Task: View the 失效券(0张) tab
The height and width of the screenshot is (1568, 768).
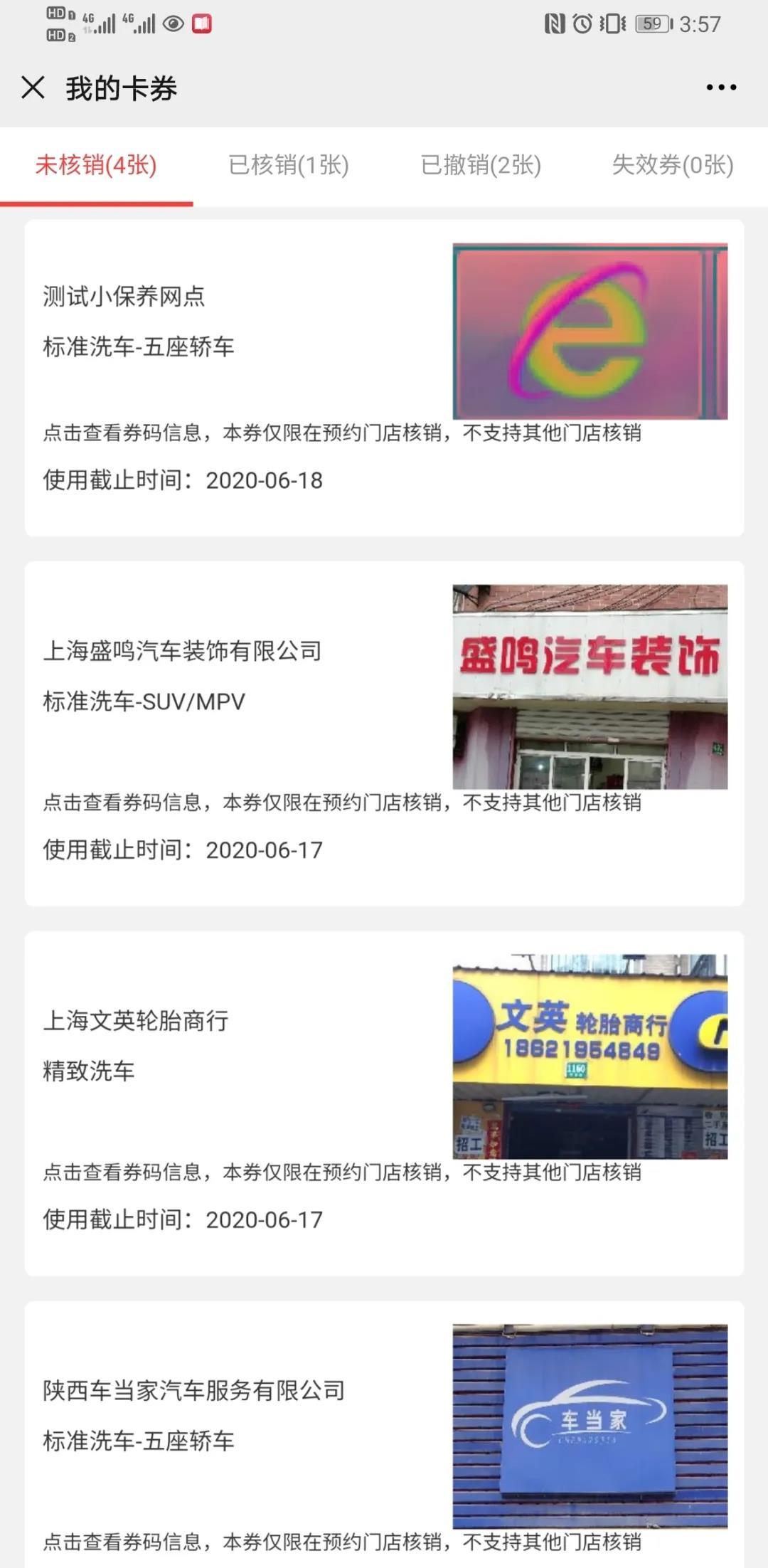Action: coord(672,165)
